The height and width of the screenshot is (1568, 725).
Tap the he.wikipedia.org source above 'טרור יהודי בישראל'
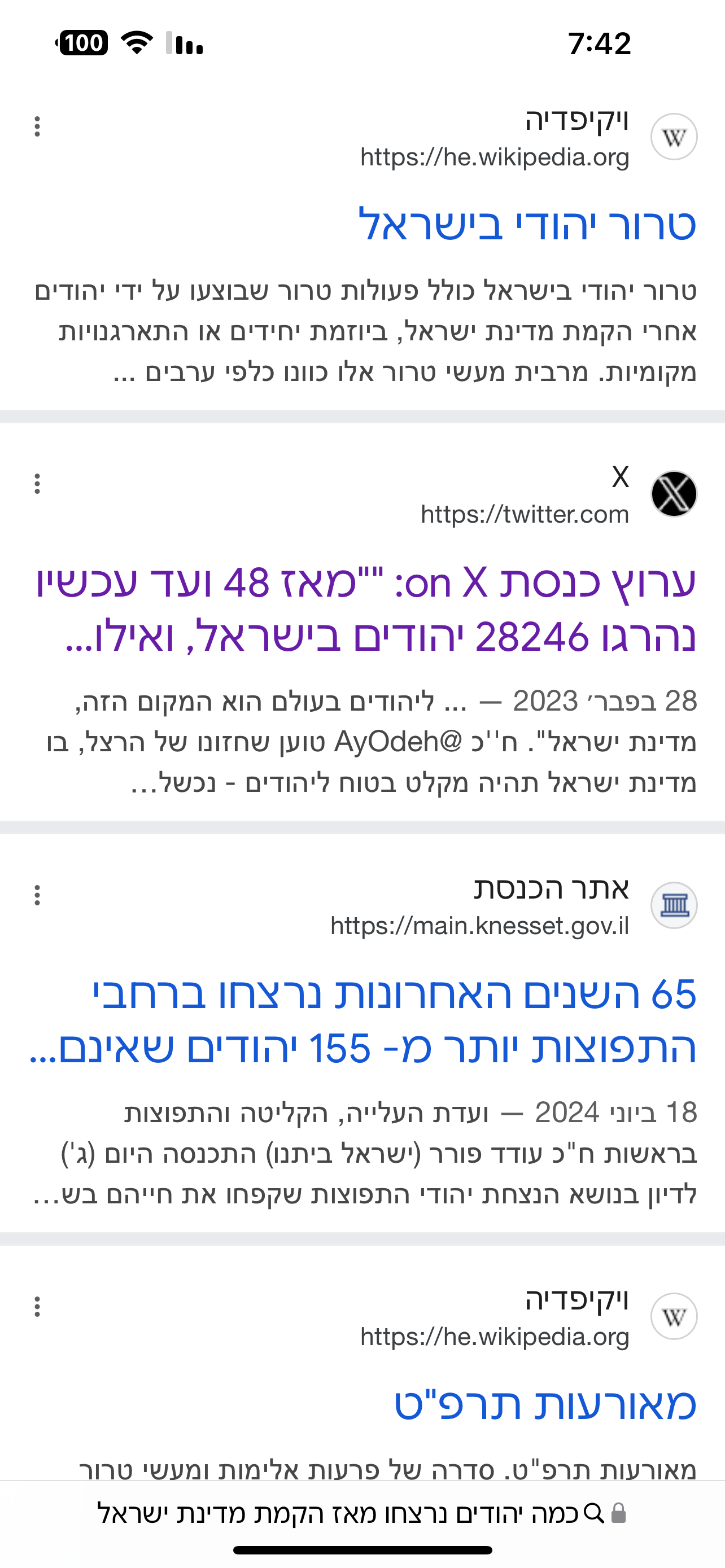click(x=494, y=157)
